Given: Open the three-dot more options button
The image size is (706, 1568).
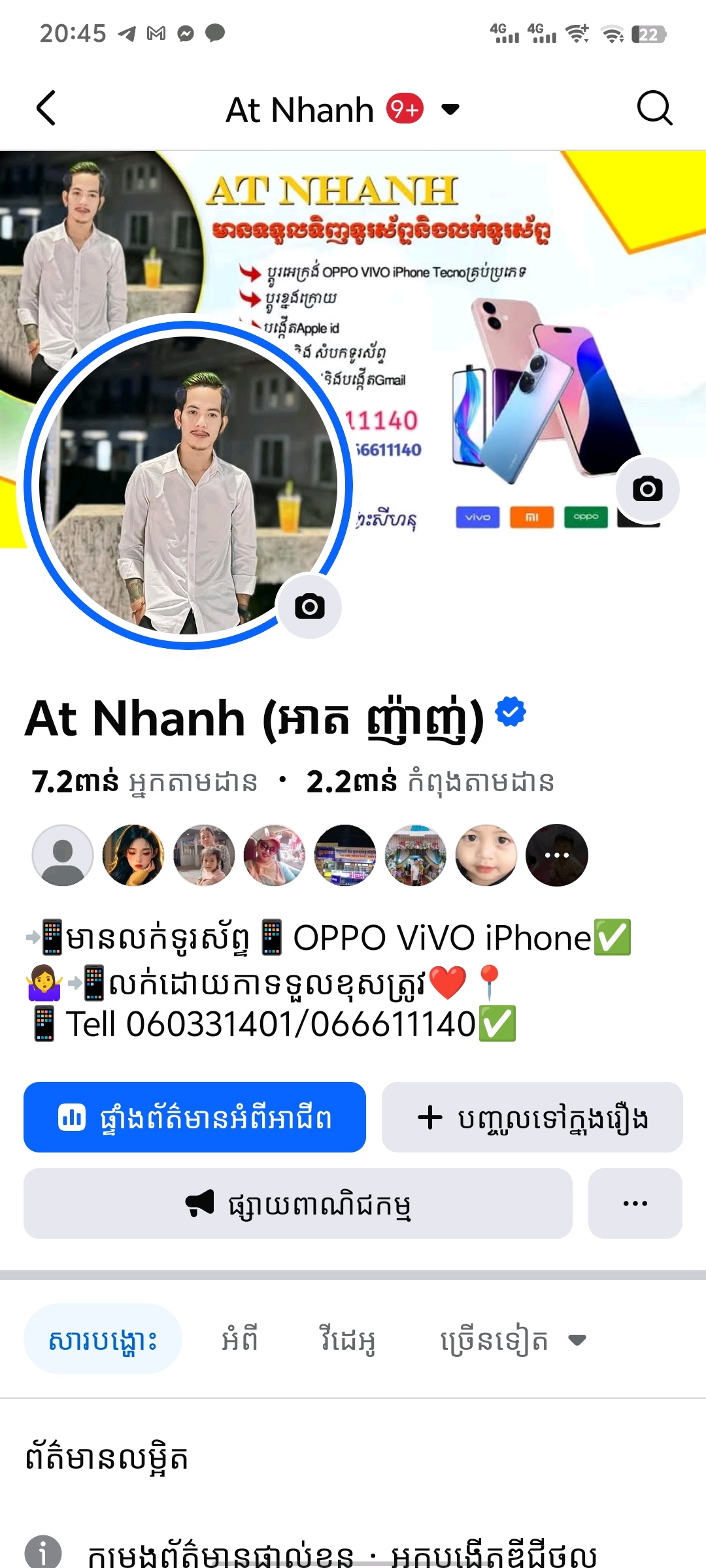Looking at the screenshot, I should (x=635, y=1203).
